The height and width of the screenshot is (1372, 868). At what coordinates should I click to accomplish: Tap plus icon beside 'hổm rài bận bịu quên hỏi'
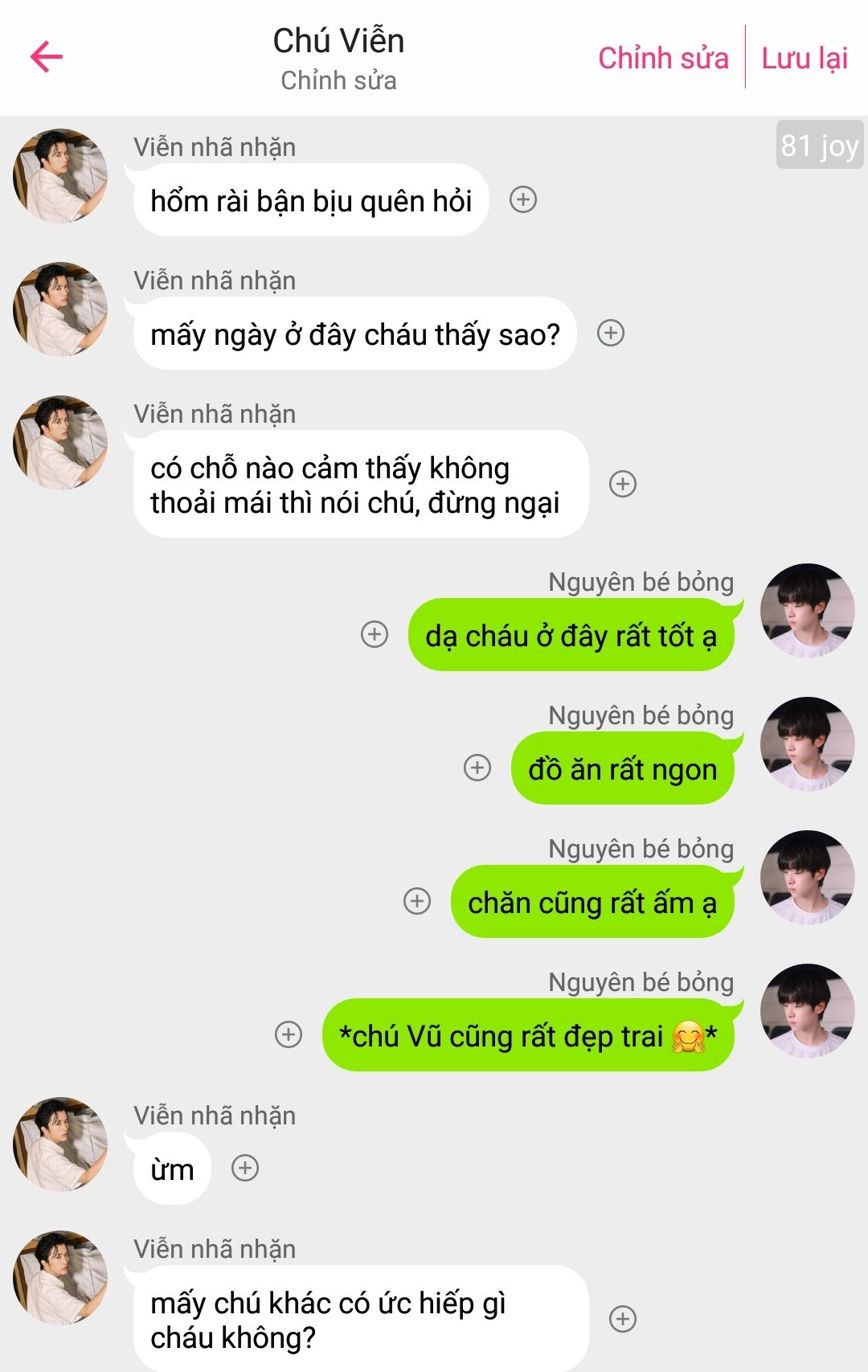click(523, 199)
